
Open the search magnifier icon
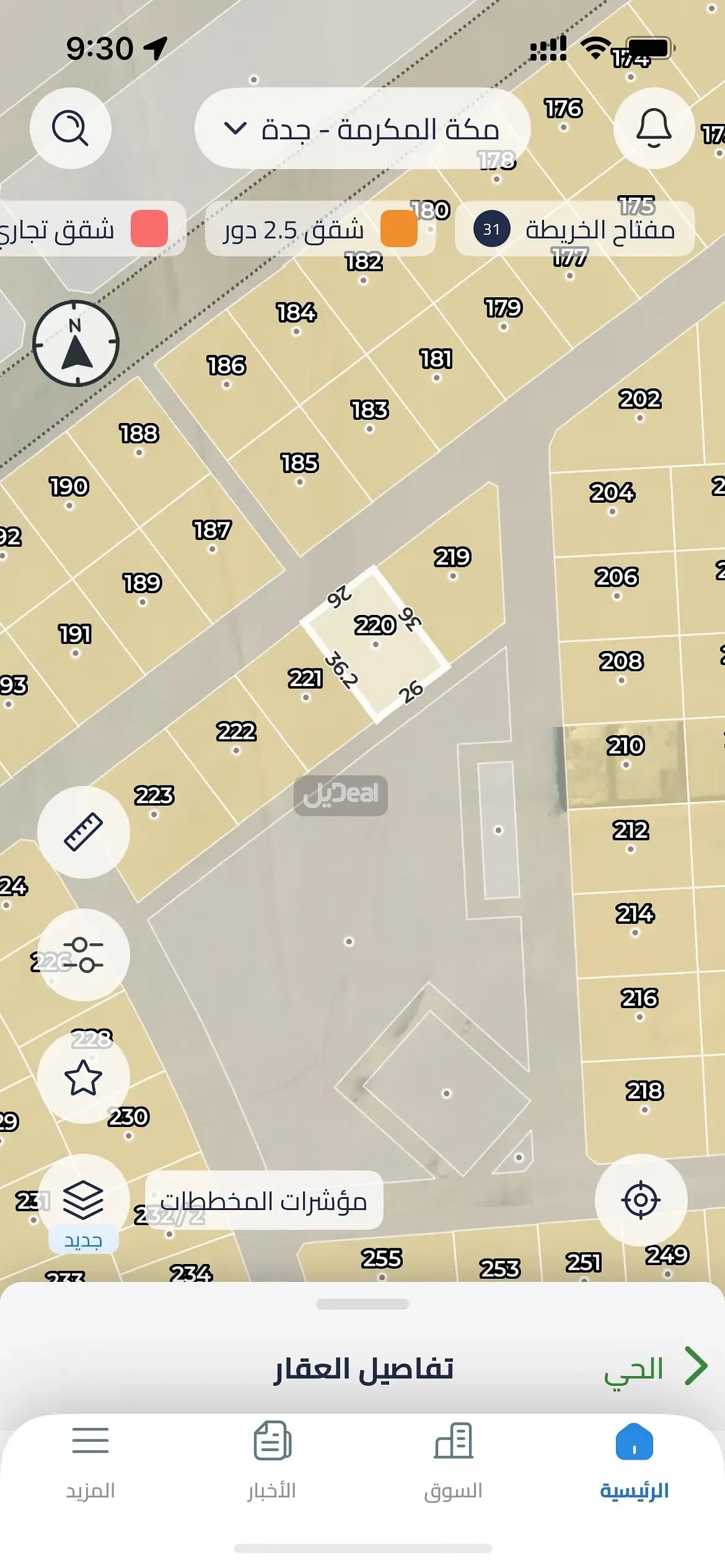tap(71, 128)
